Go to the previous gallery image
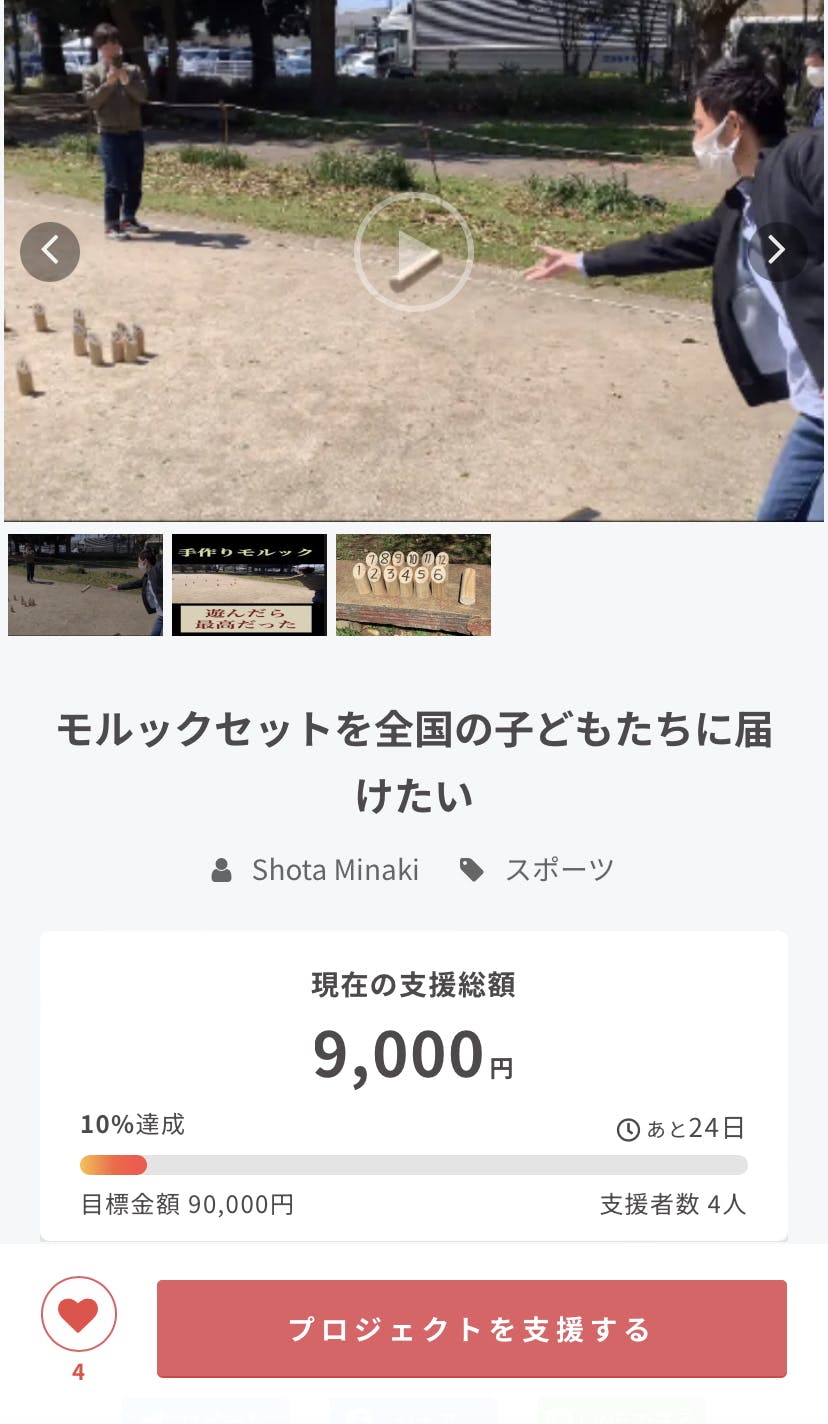The image size is (828, 1424). point(50,251)
